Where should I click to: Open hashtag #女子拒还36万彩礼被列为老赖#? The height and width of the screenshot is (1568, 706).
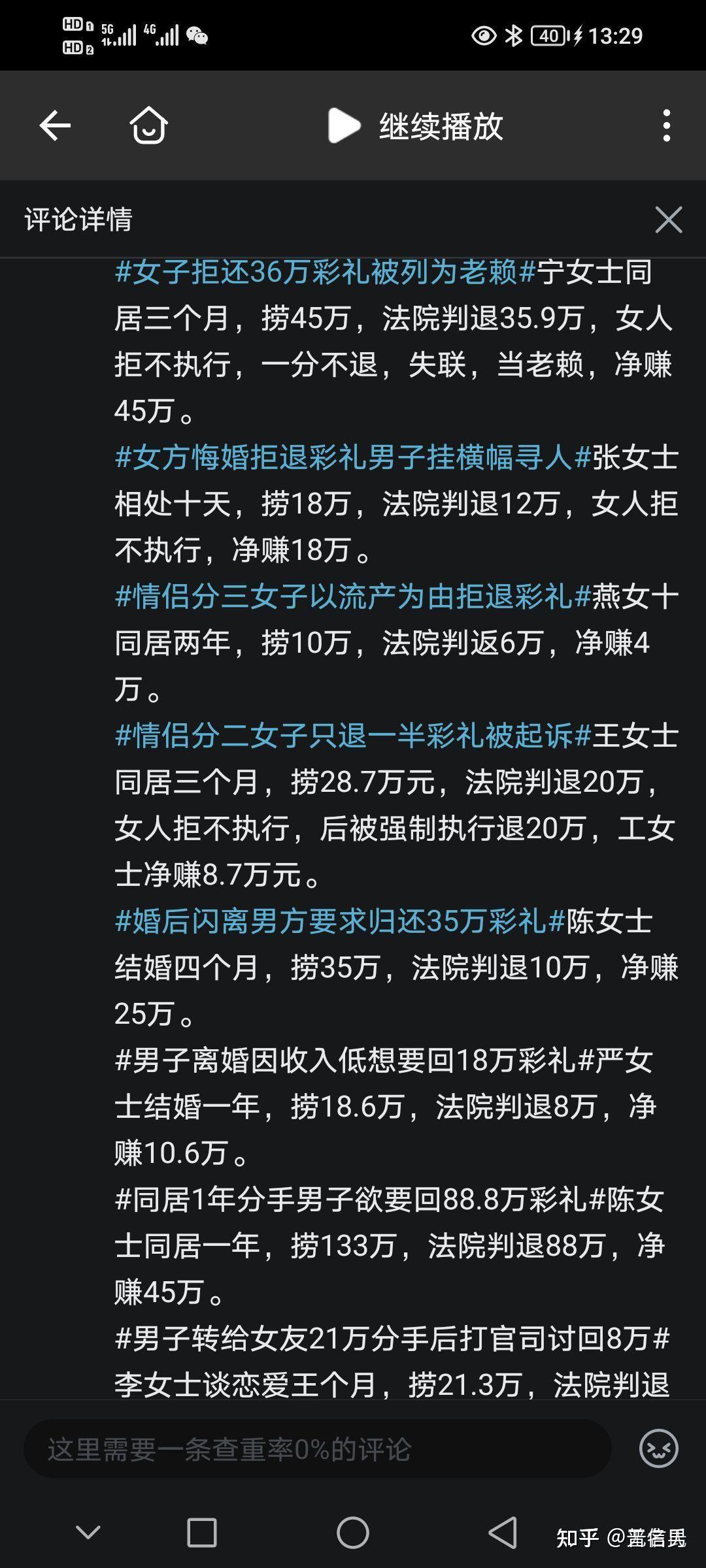tap(325, 272)
